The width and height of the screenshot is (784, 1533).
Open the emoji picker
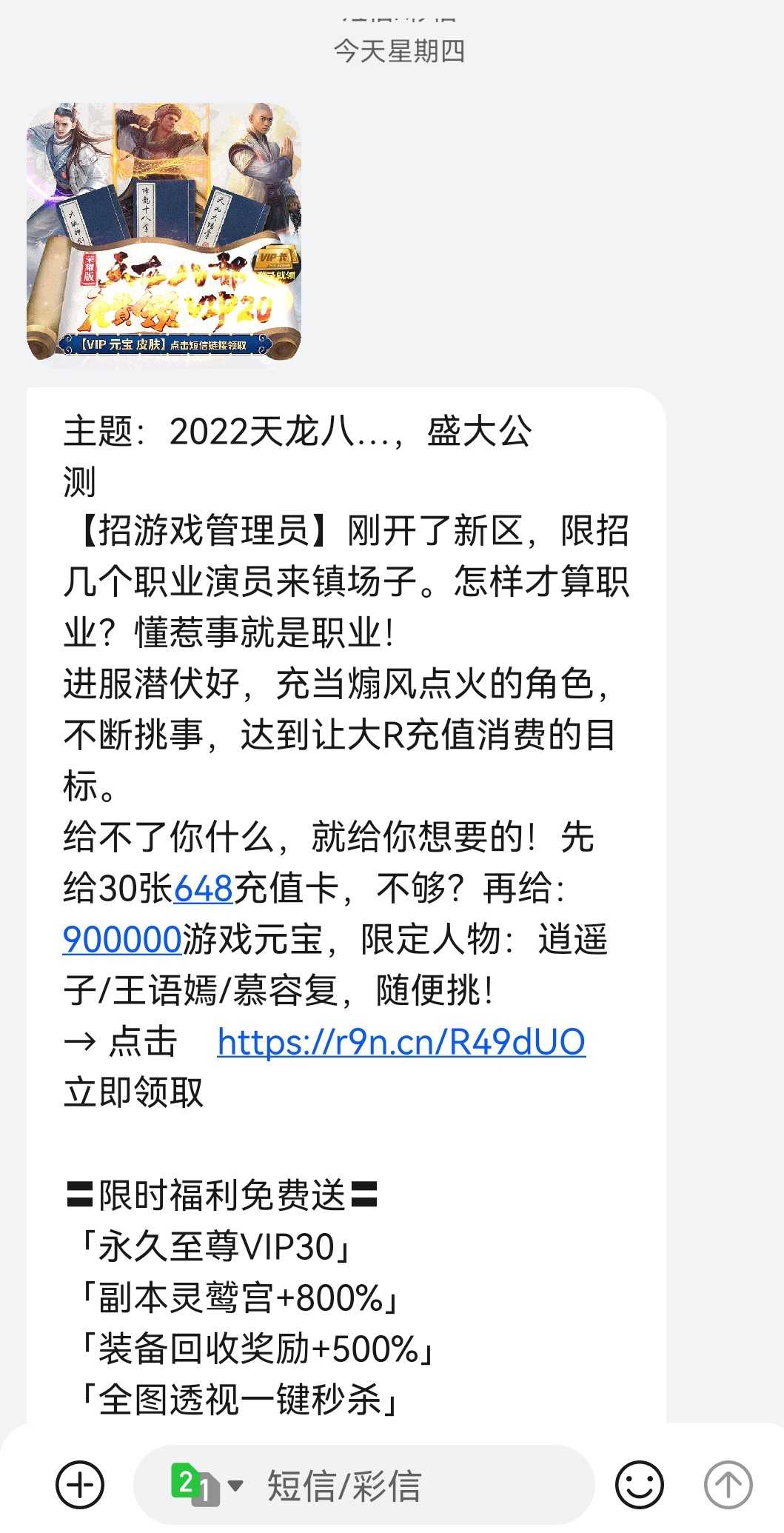point(639,1485)
